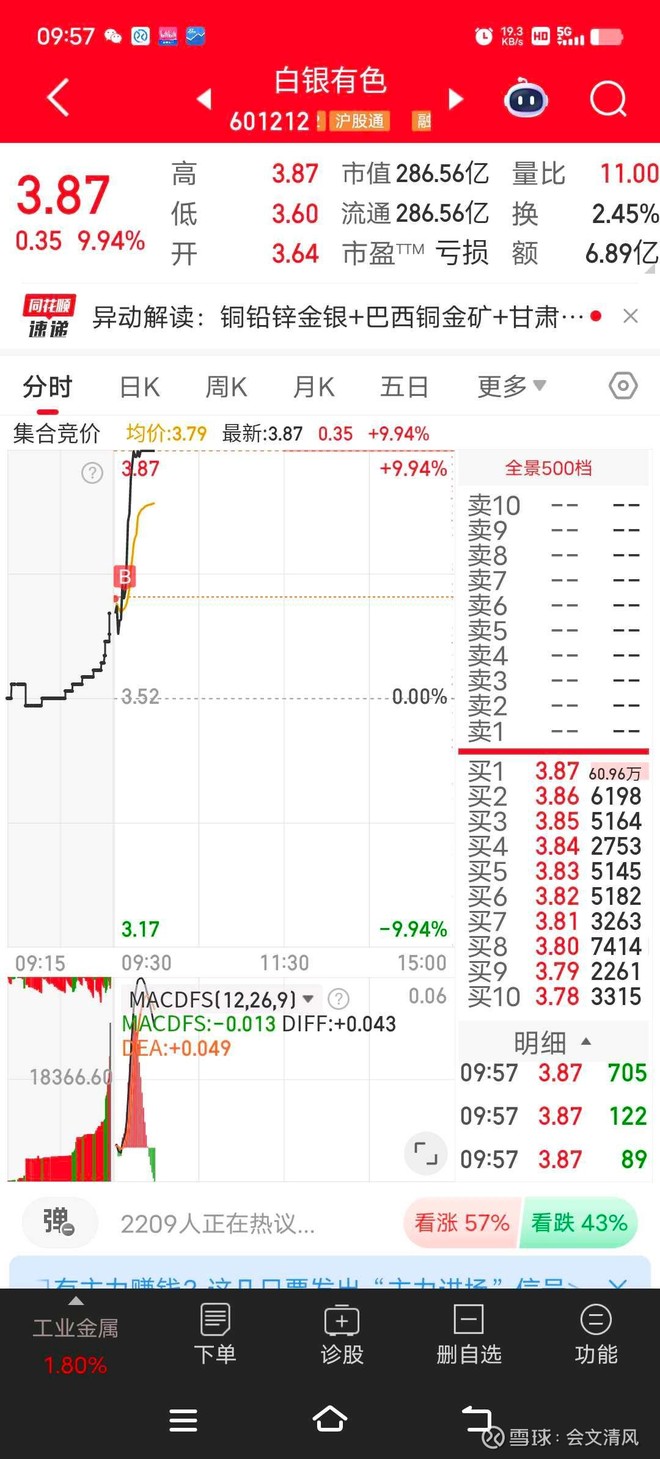Remove stock via 删自选
The height and width of the screenshot is (1459, 660).
[x=468, y=1335]
